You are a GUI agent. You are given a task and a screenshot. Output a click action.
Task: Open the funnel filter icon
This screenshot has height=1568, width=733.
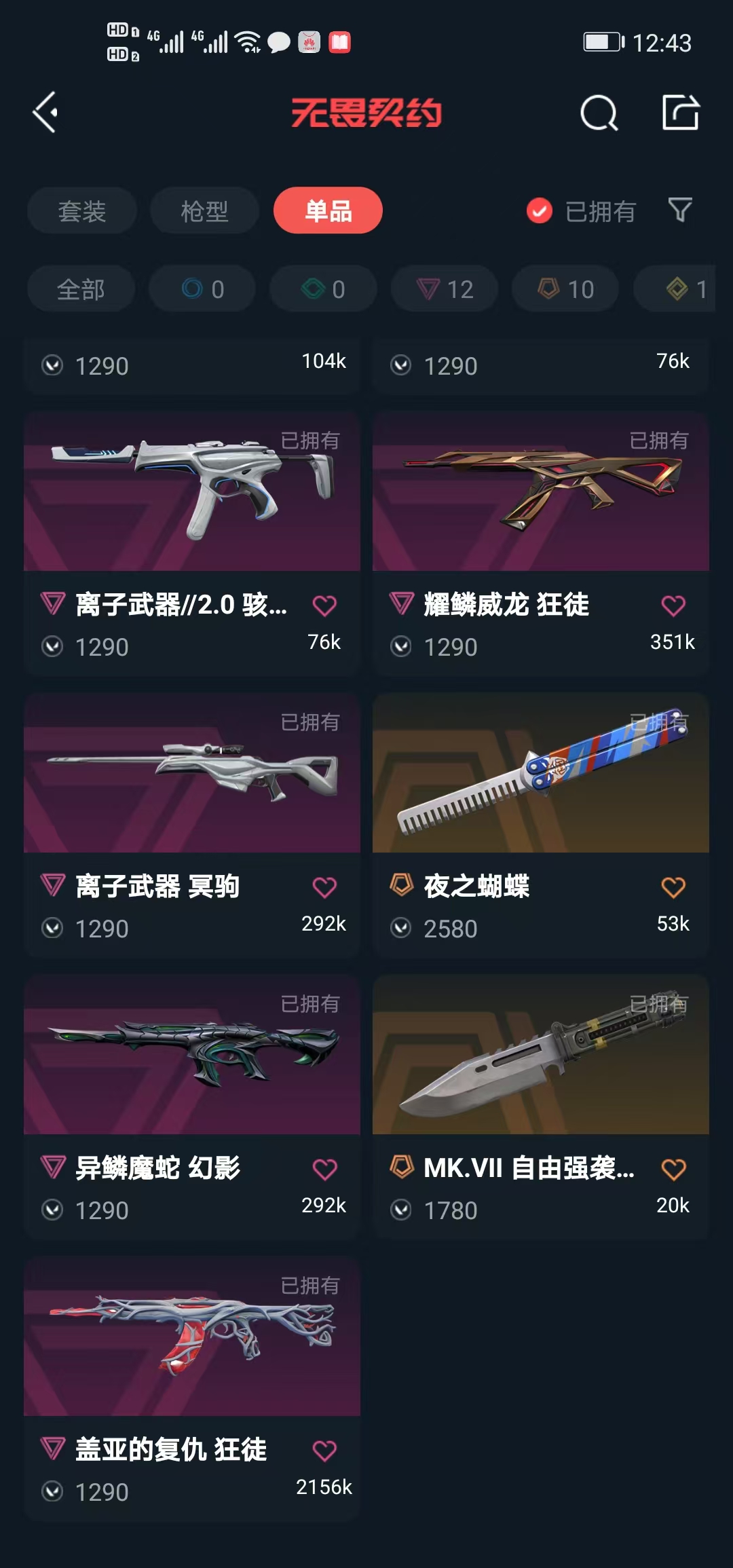[x=679, y=210]
